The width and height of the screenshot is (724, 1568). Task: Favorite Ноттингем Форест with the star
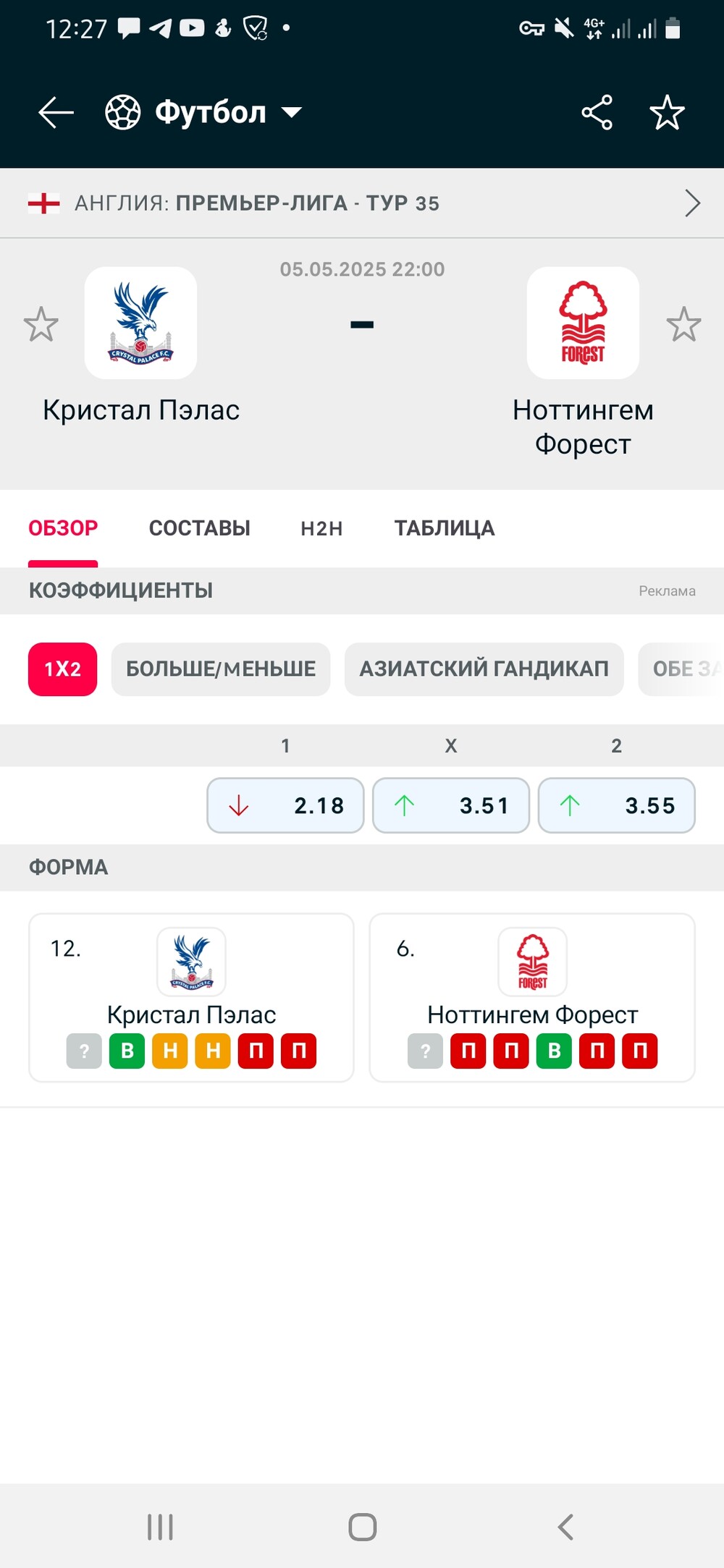pyautogui.click(x=683, y=324)
